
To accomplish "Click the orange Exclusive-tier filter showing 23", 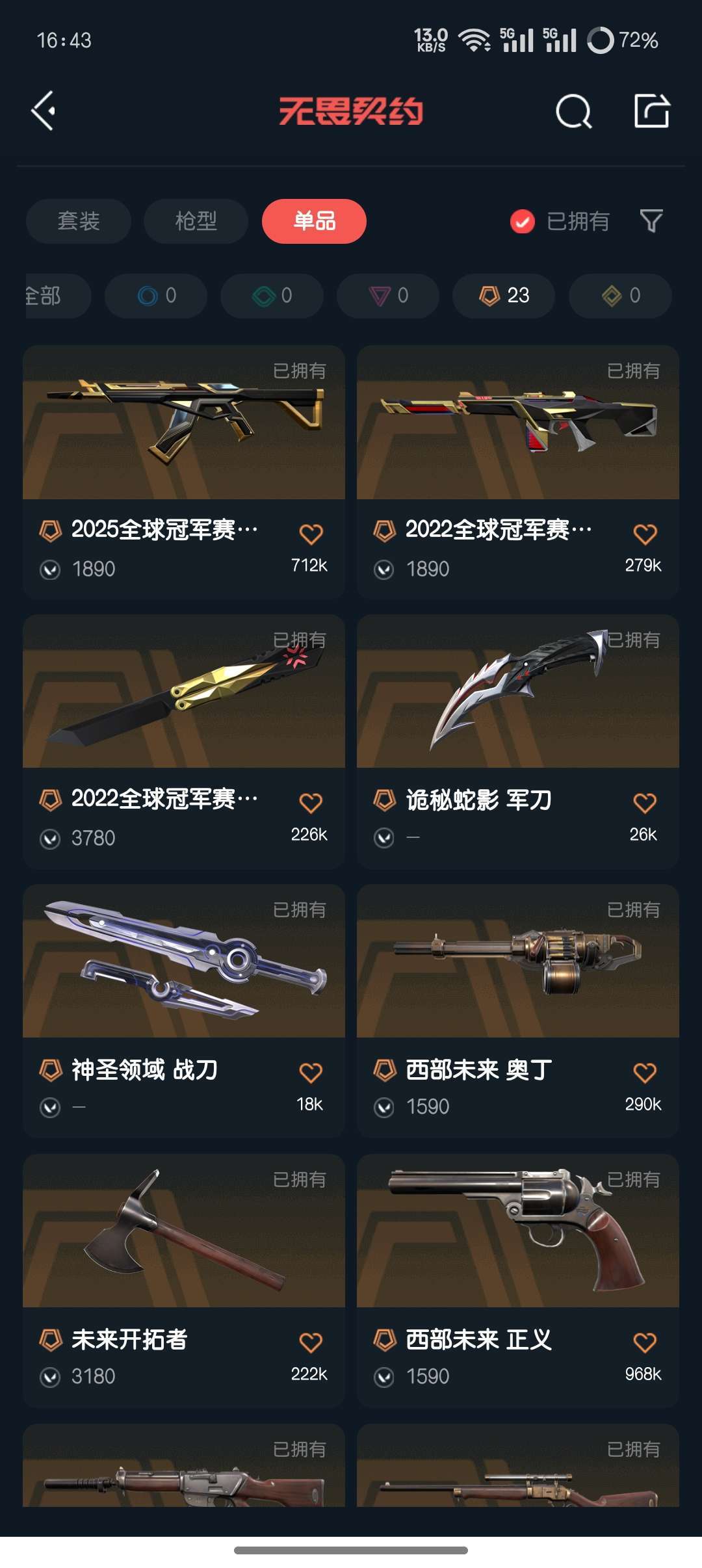I will tap(504, 296).
